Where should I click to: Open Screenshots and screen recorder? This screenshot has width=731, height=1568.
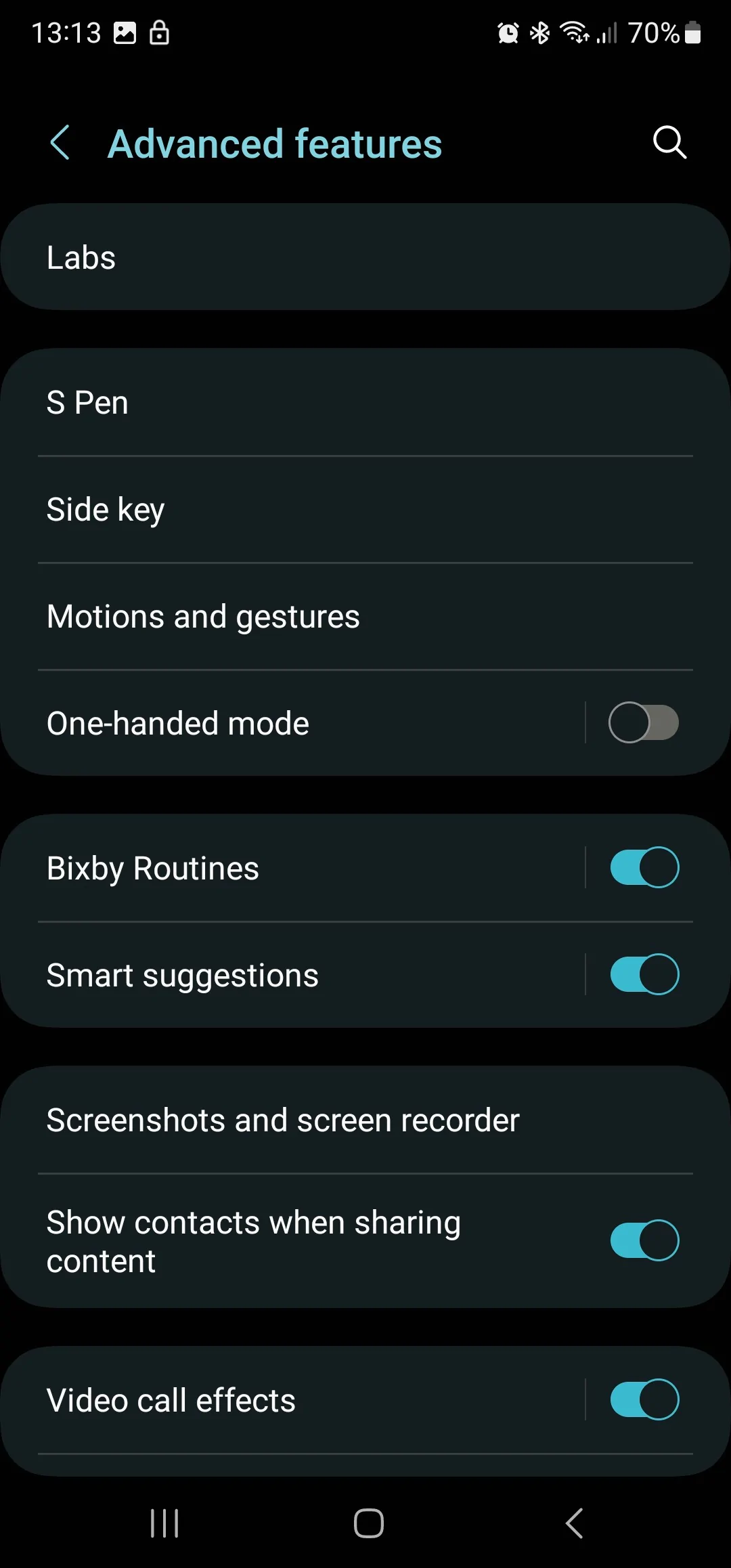coord(365,1120)
